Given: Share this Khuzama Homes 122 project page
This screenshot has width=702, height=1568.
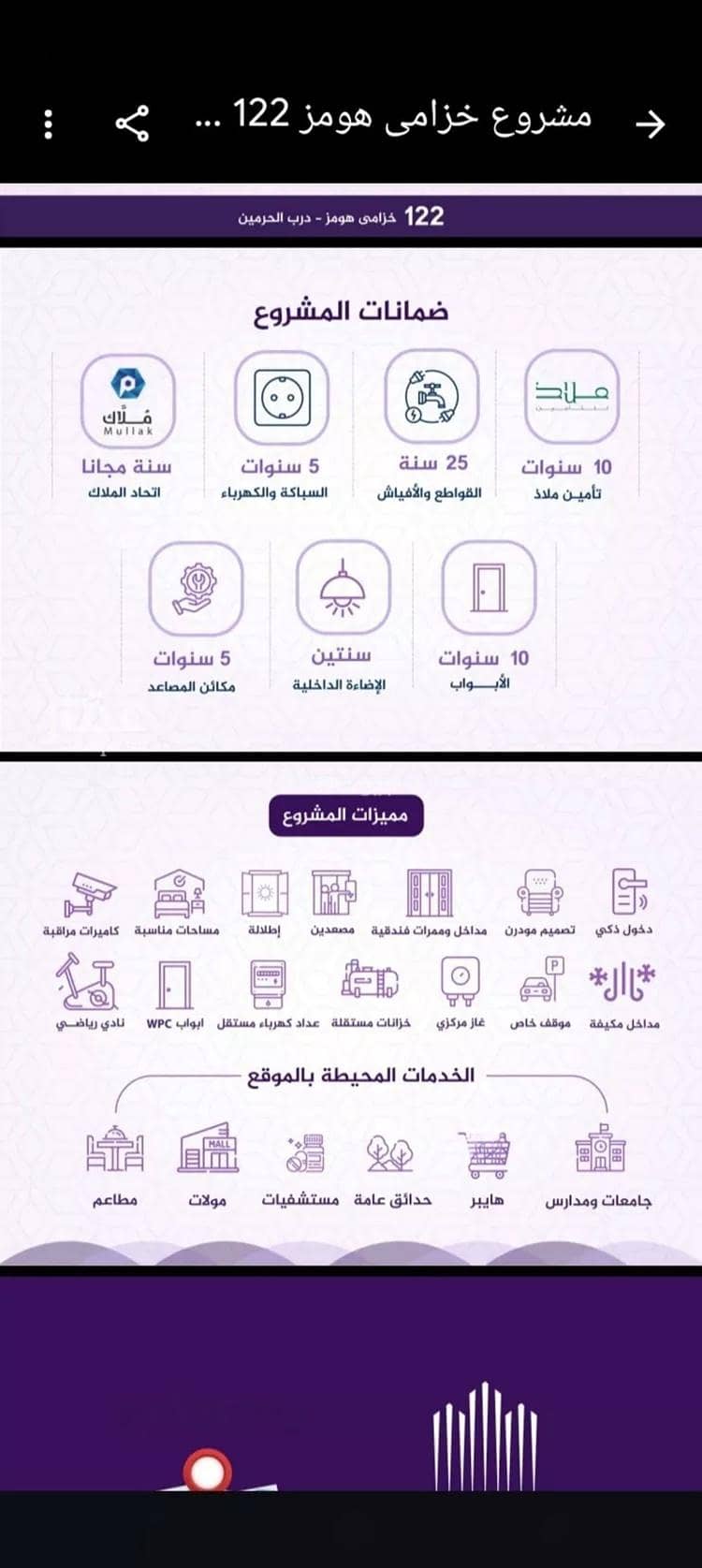Looking at the screenshot, I should [x=132, y=124].
